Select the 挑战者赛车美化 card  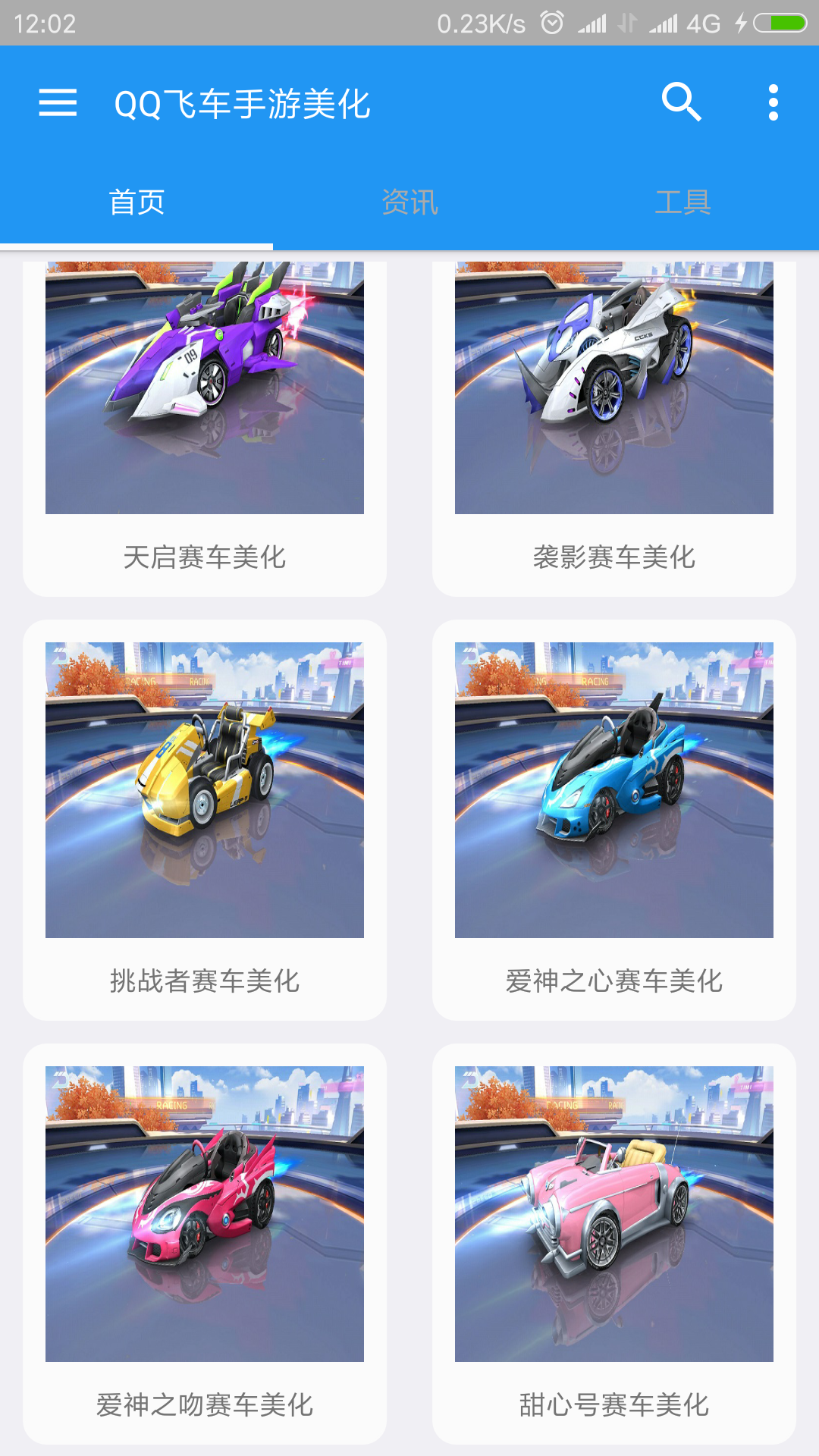pos(205,820)
